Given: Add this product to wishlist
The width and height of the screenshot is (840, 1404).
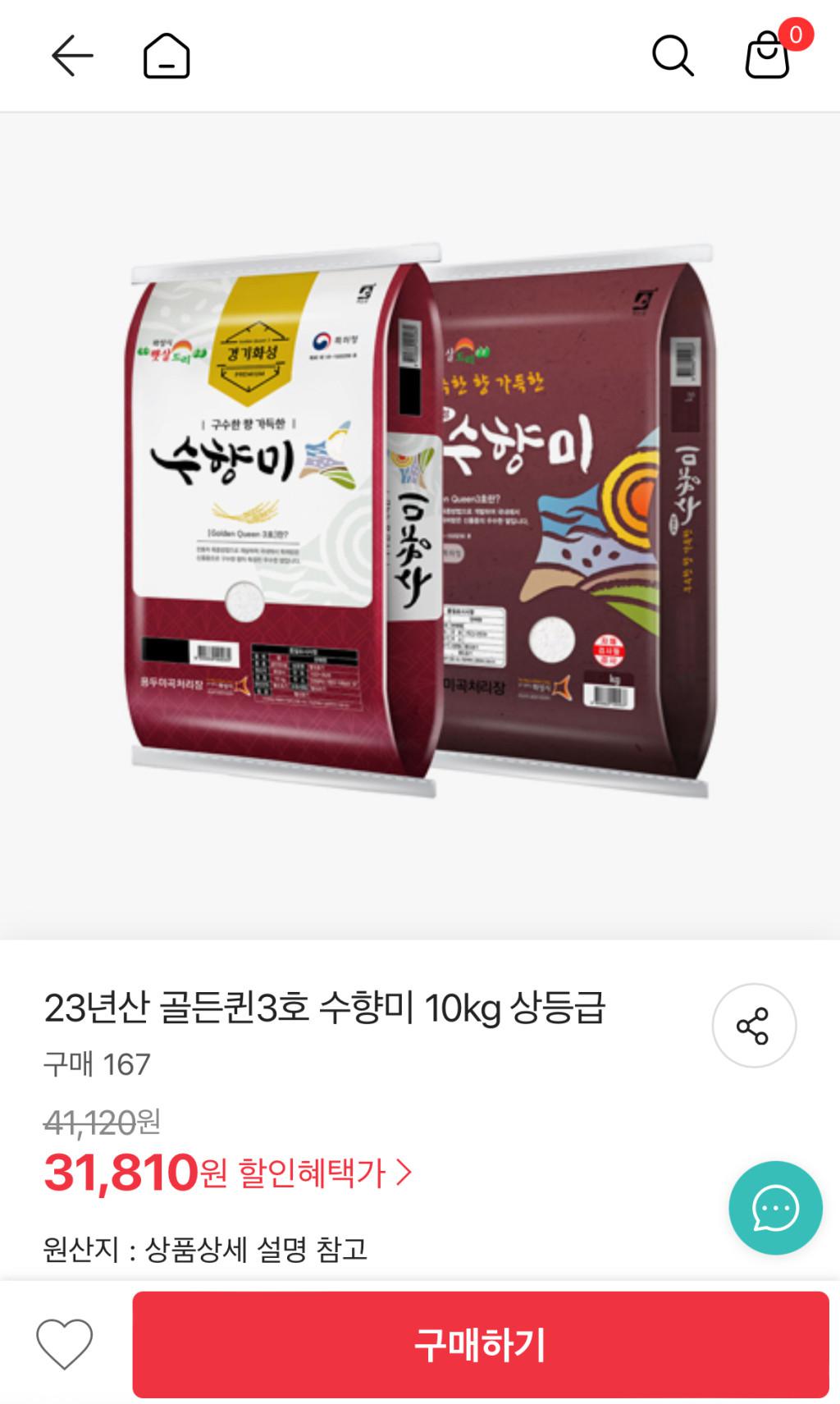Looking at the screenshot, I should click(65, 1344).
